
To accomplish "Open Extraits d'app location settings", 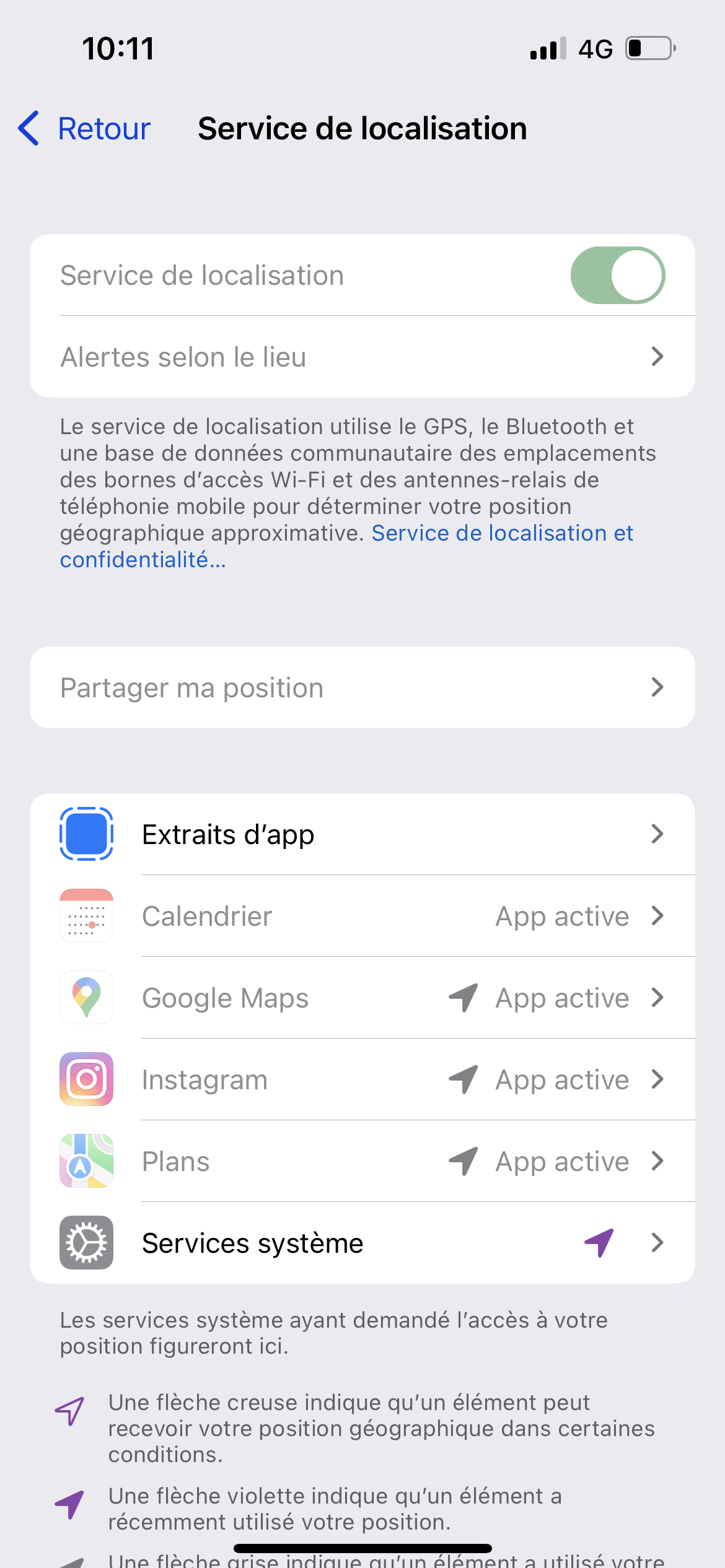I will (x=362, y=834).
